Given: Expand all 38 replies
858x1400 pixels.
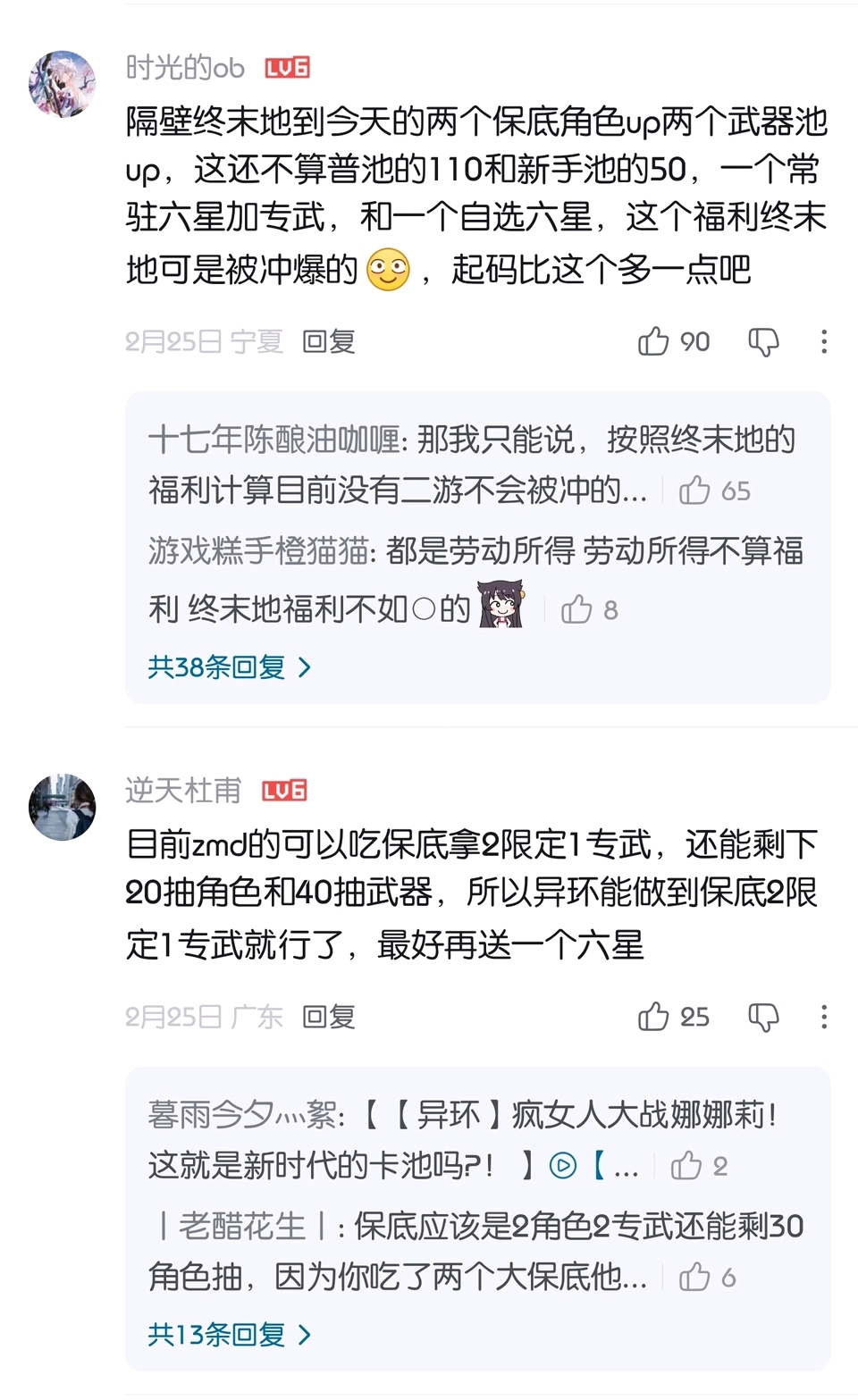Looking at the screenshot, I should click(x=229, y=667).
